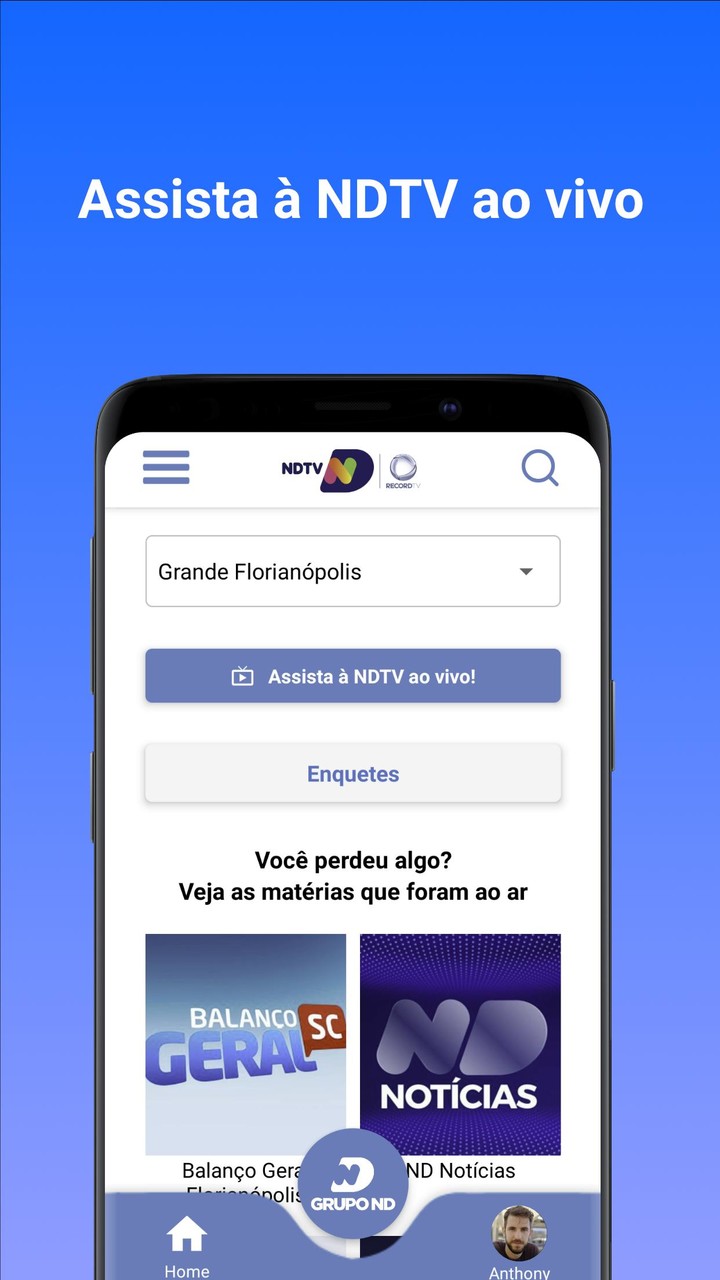Image resolution: width=720 pixels, height=1280 pixels.
Task: Tap the search magnifier icon
Action: pyautogui.click(x=540, y=467)
